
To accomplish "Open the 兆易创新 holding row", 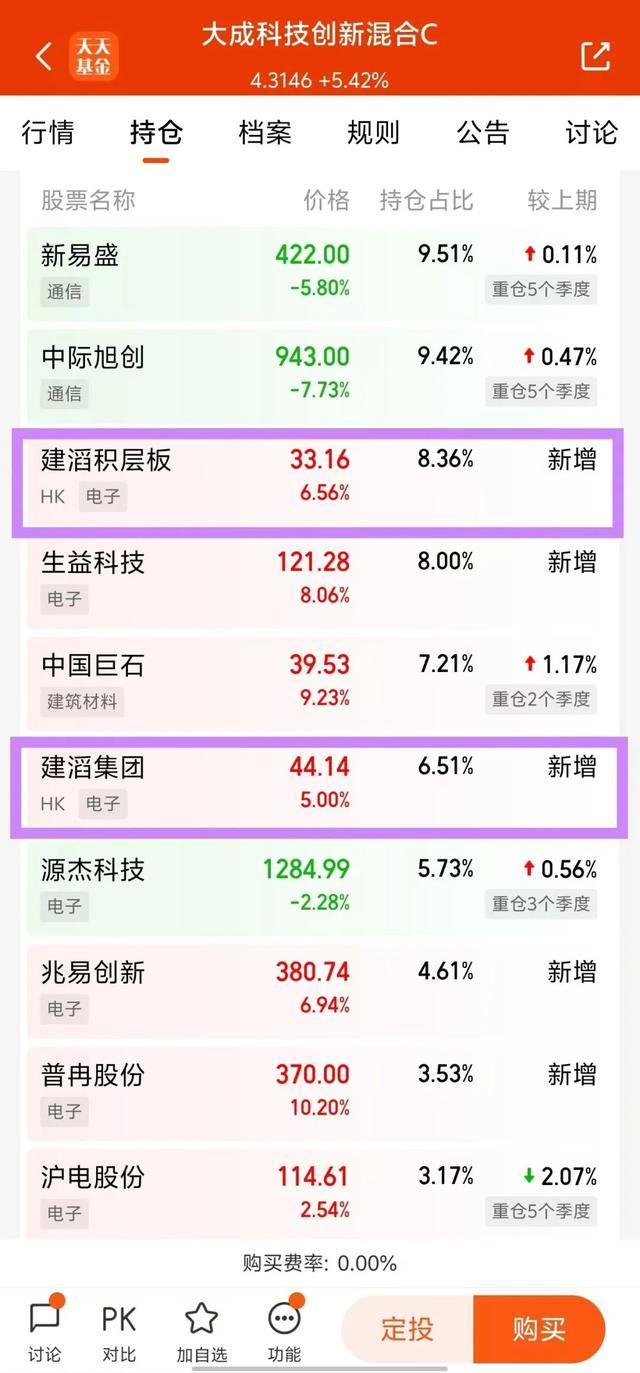I will [x=314, y=990].
